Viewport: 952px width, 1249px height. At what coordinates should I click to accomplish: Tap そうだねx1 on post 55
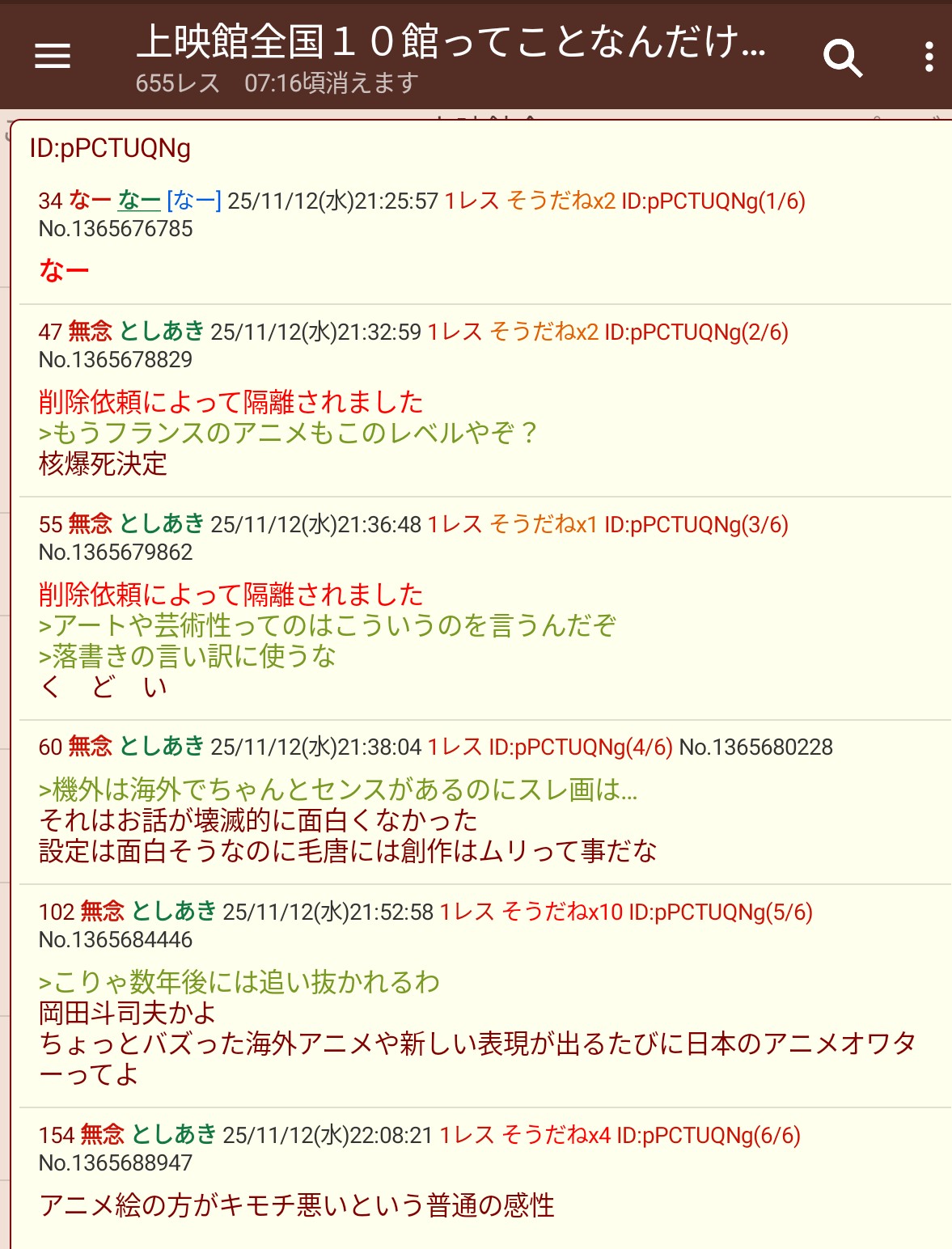543,524
